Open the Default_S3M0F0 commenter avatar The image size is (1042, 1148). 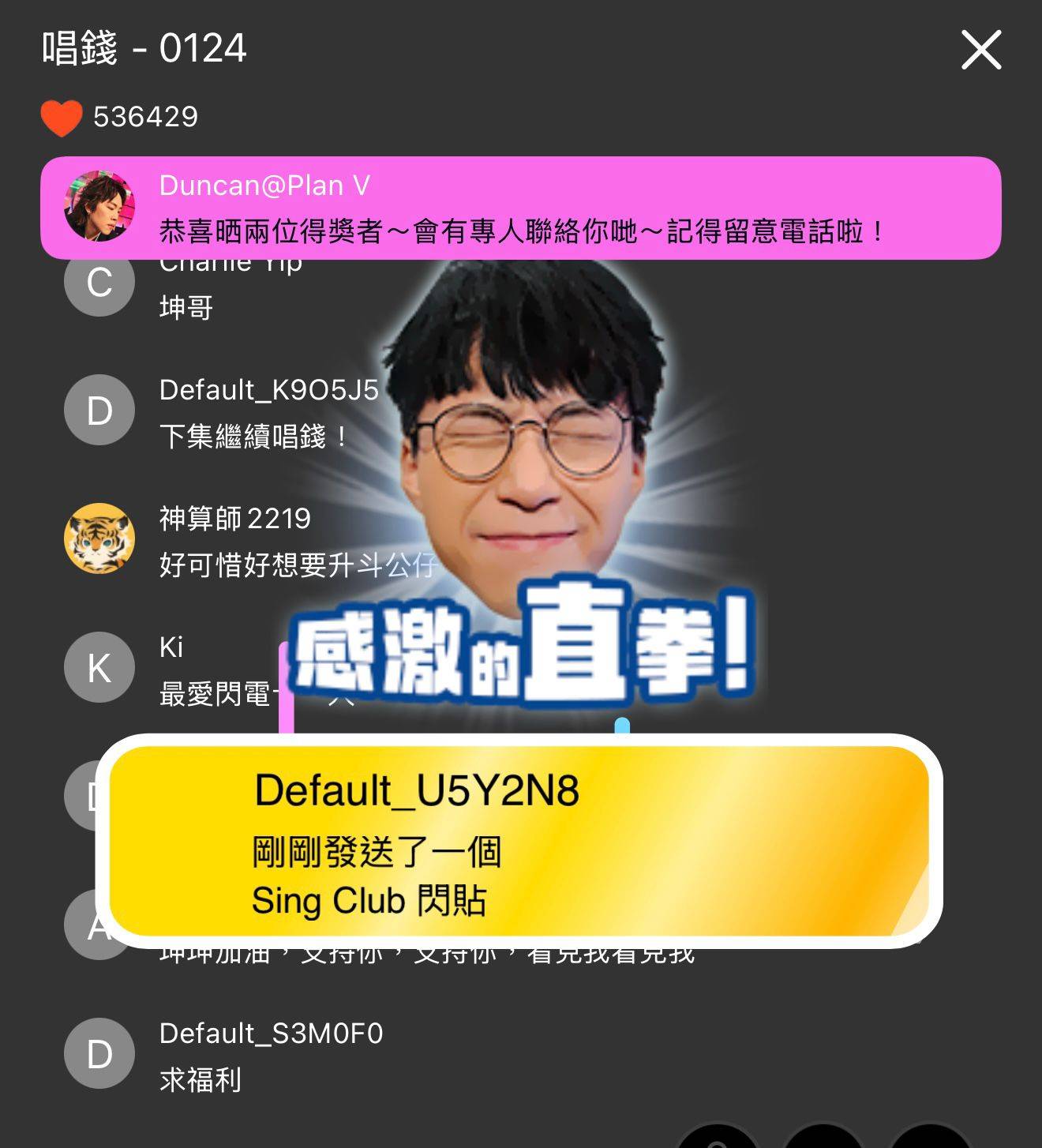[99, 1053]
